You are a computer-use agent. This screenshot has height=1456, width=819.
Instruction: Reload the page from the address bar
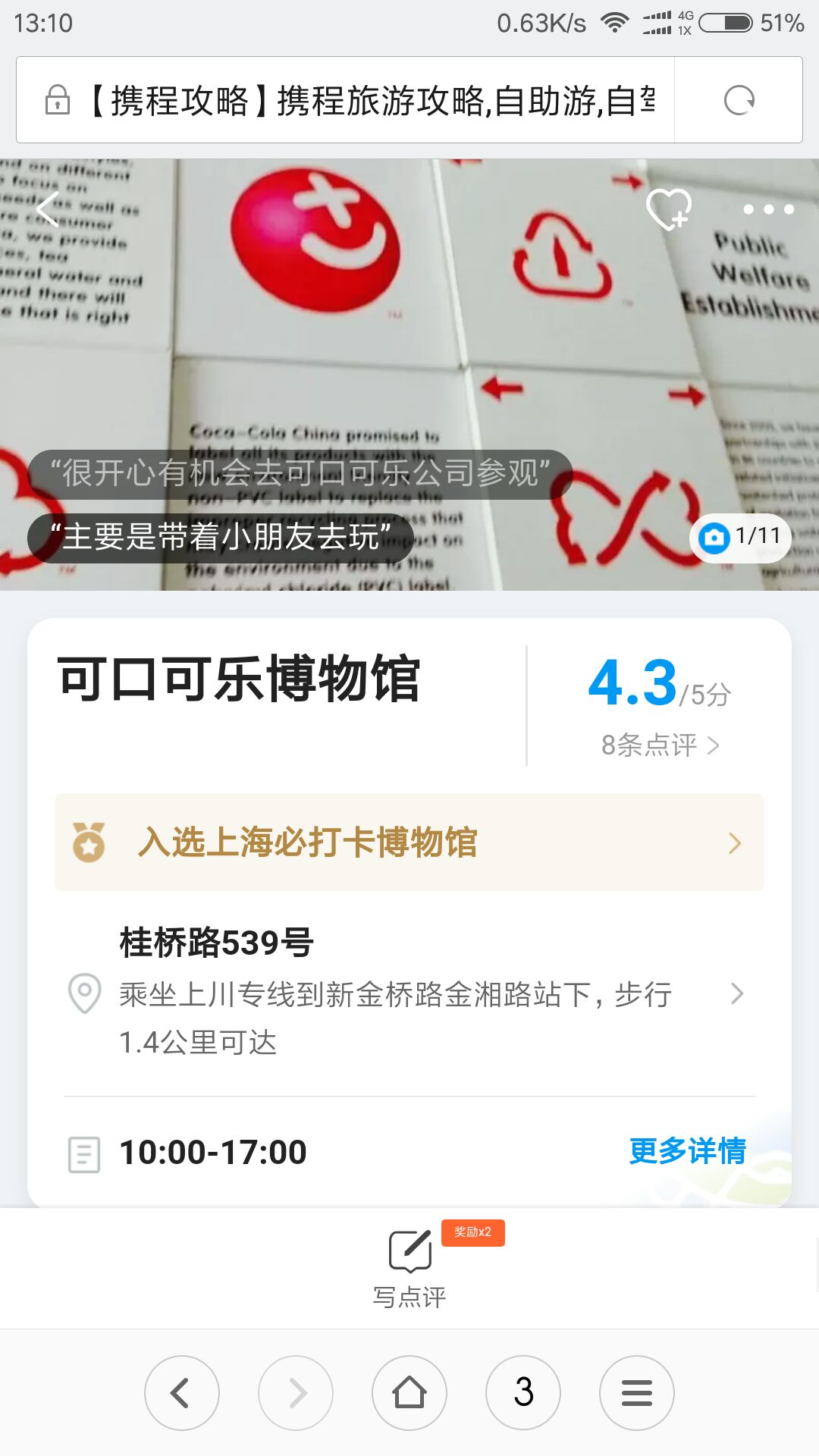739,100
